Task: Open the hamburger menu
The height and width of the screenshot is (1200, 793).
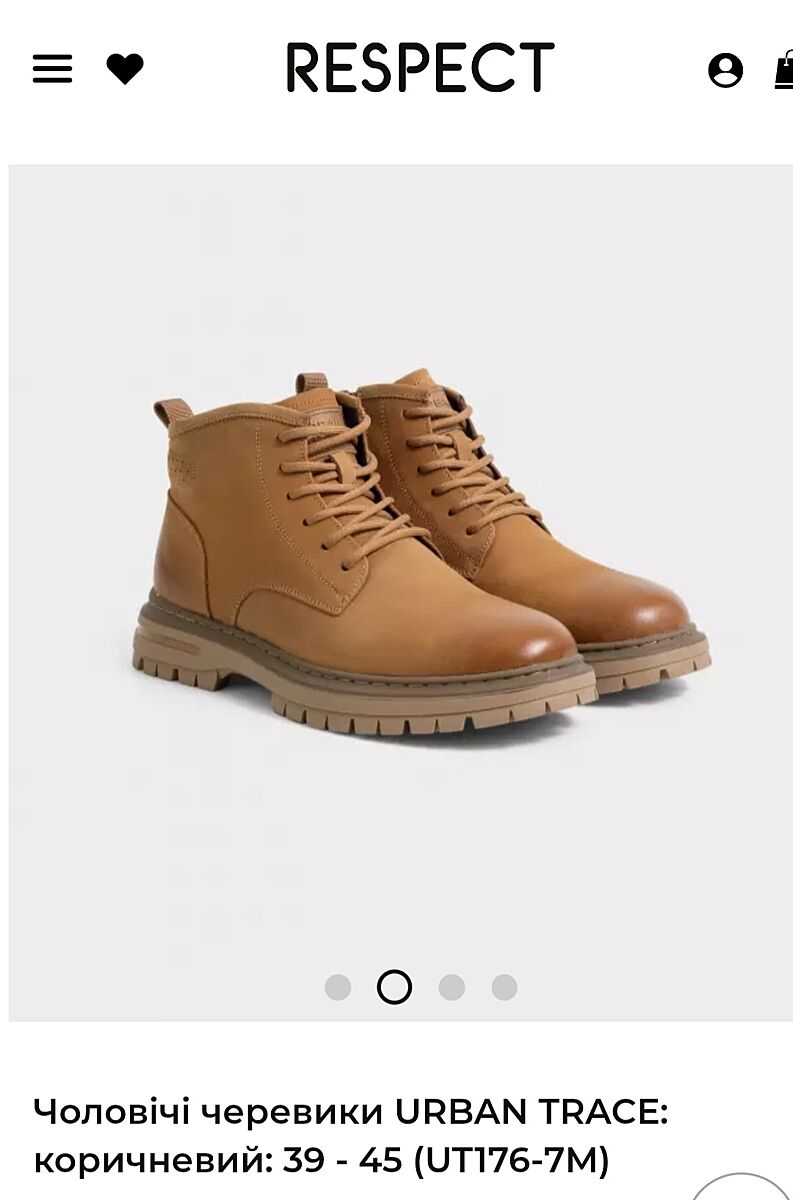Action: [52, 69]
